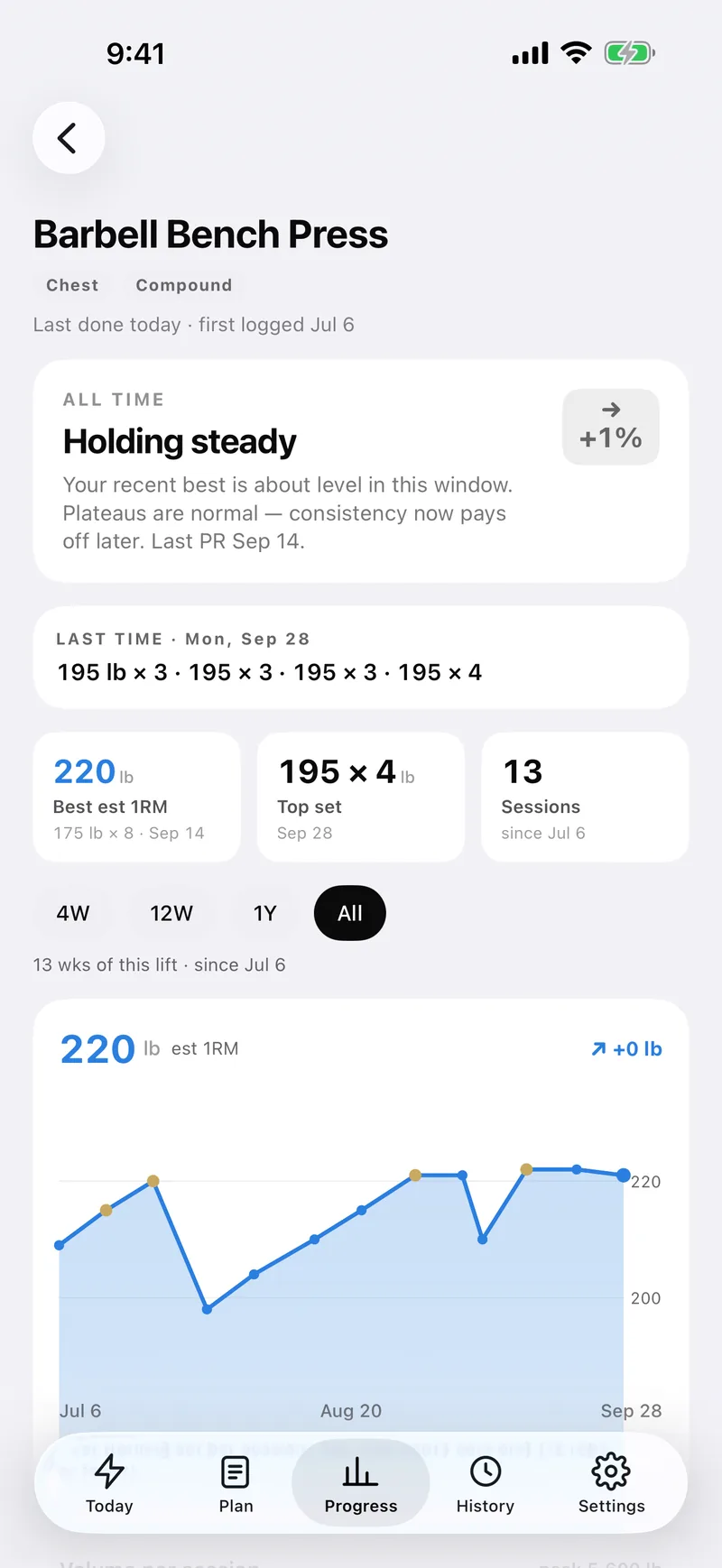Open the History tab
722x1568 pixels.
point(486,1483)
